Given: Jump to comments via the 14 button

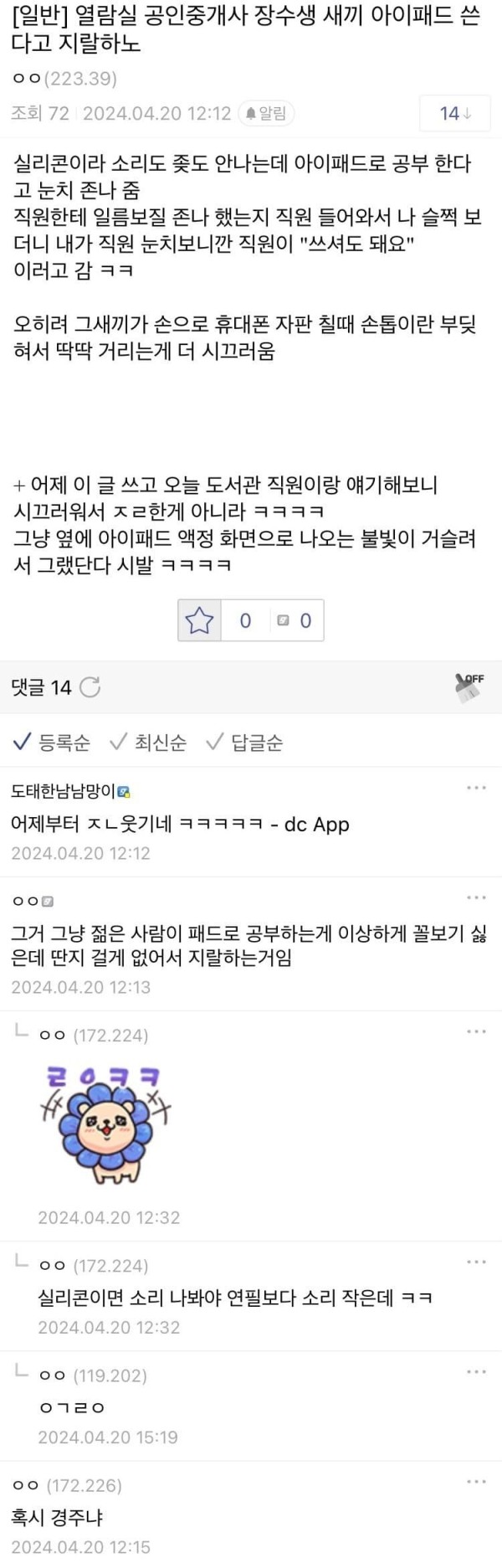Looking at the screenshot, I should coord(455,113).
